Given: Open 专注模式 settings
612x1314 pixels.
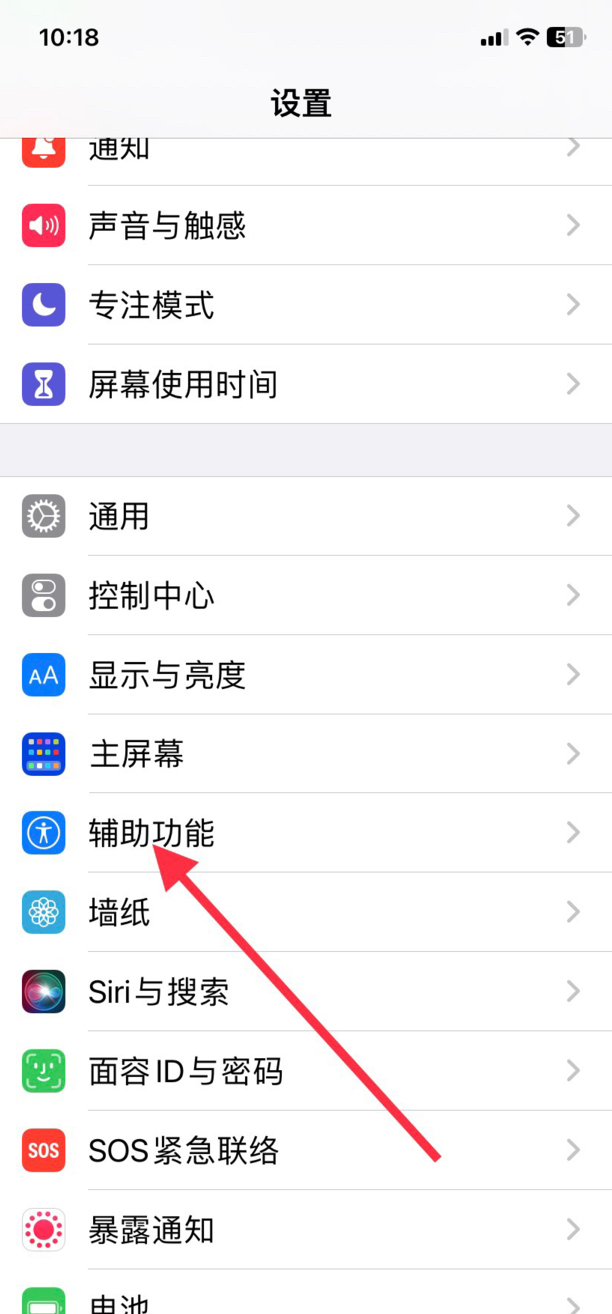Looking at the screenshot, I should coord(152,305).
